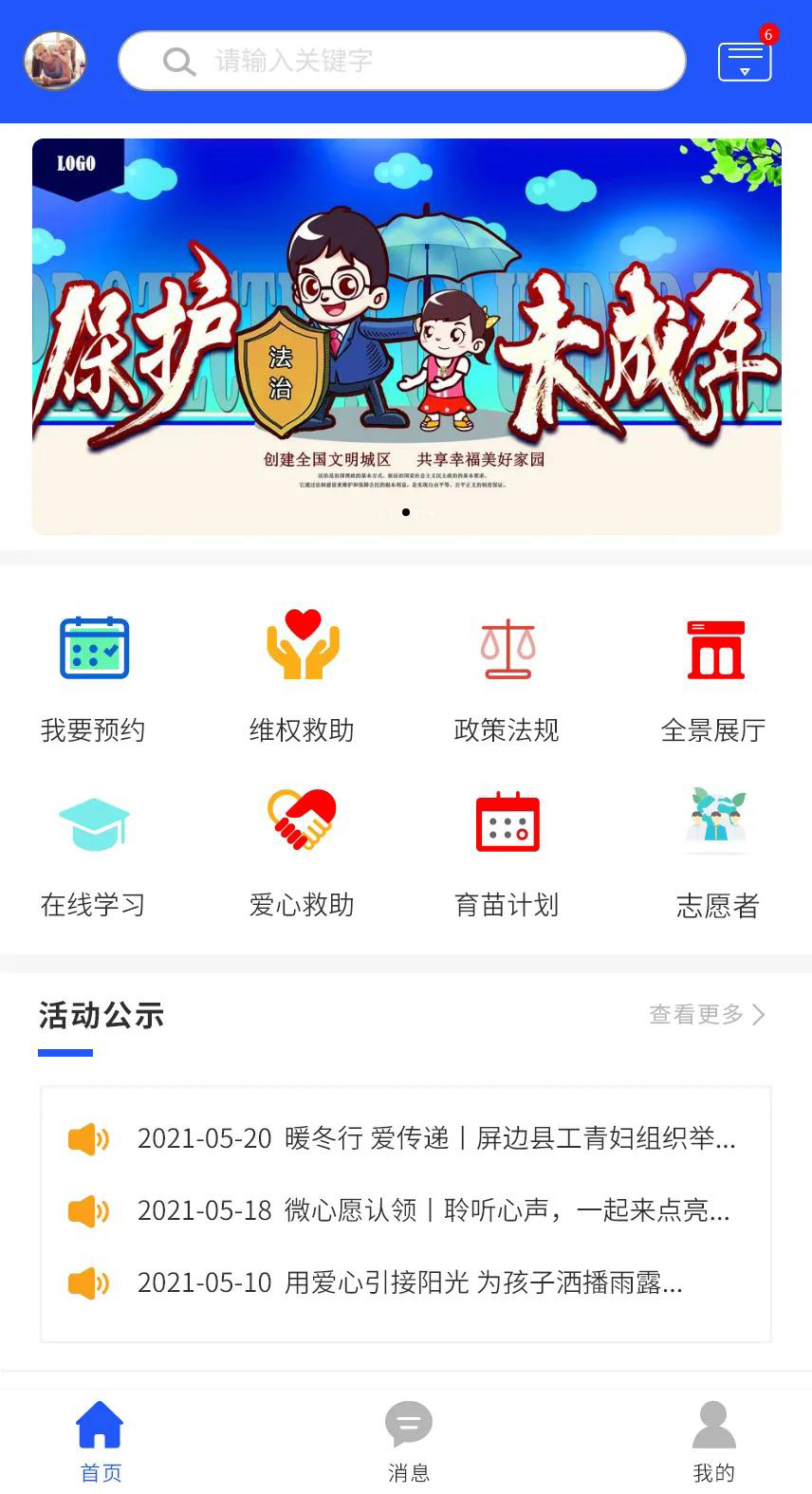Switch to the 我的 tab
This screenshot has height=1494, width=812.
pos(713,1441)
